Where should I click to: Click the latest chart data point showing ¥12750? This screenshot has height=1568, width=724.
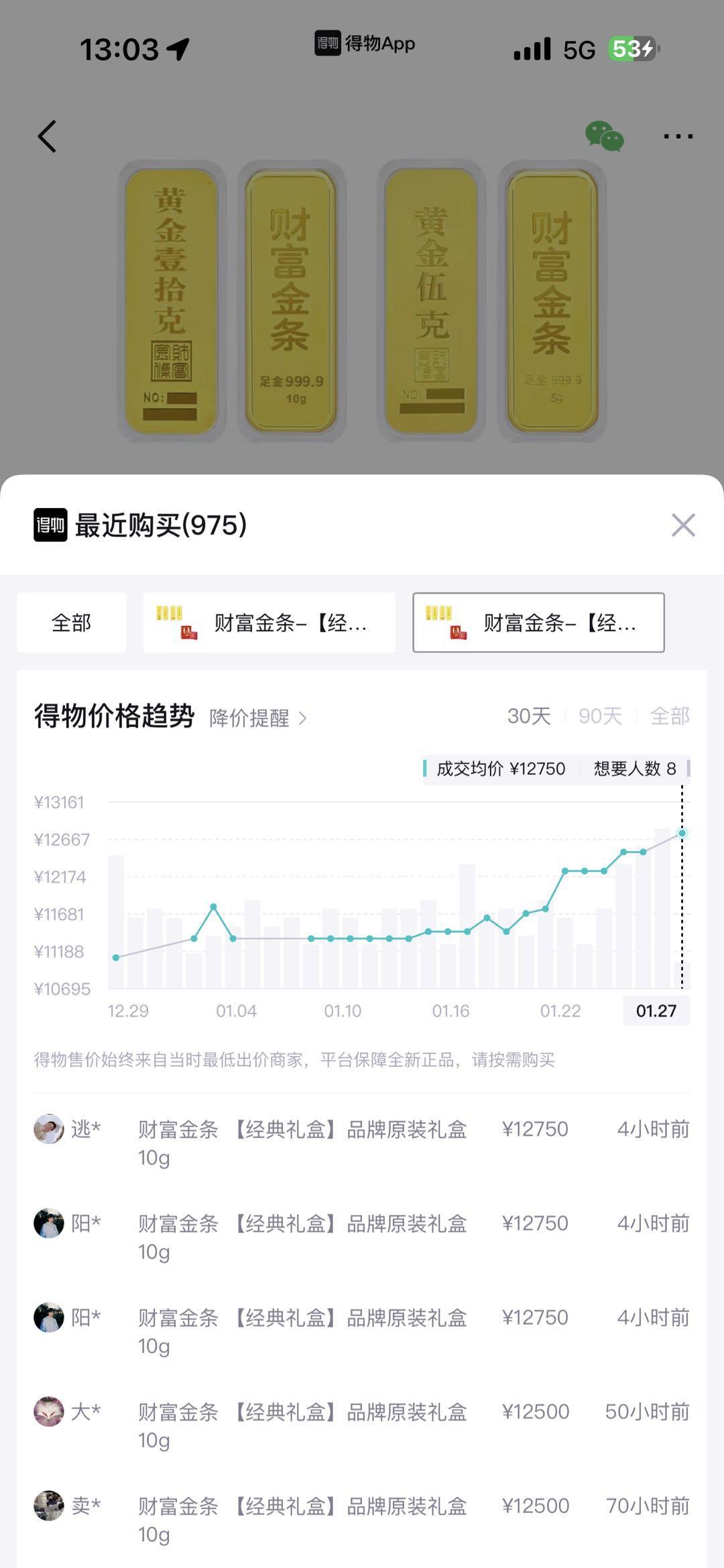click(x=682, y=833)
